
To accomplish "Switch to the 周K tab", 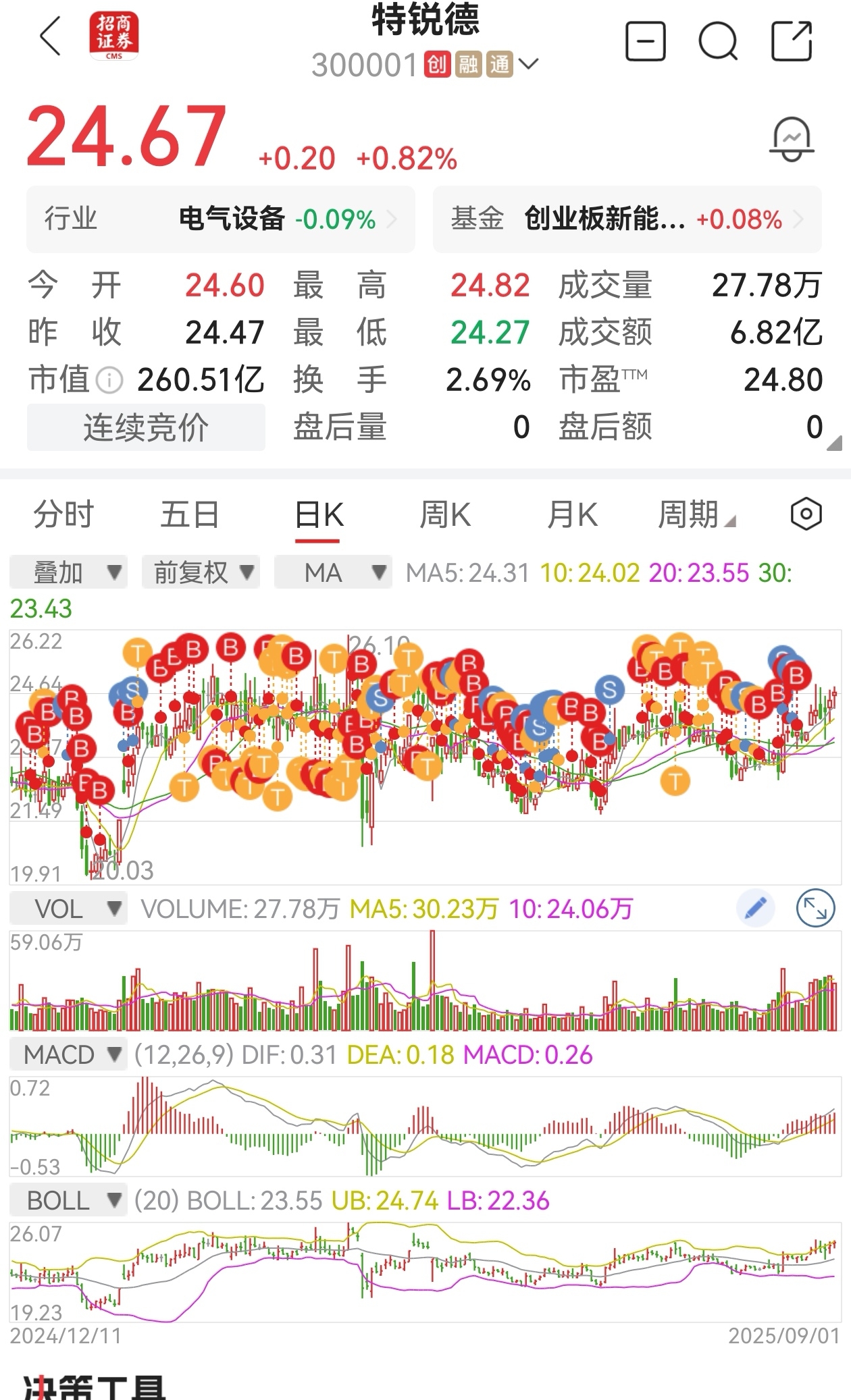I will [445, 515].
